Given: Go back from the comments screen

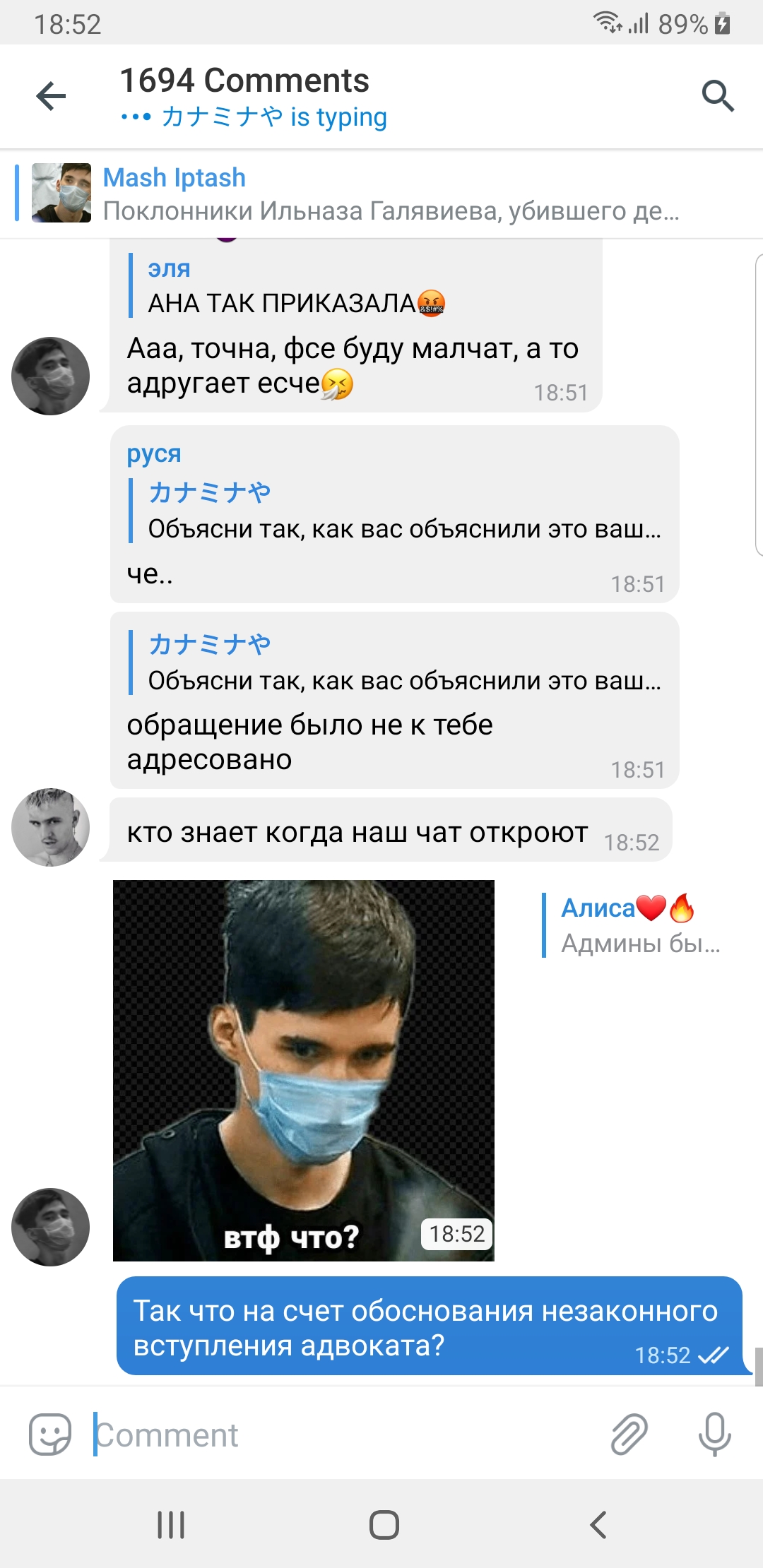Looking at the screenshot, I should click(51, 96).
